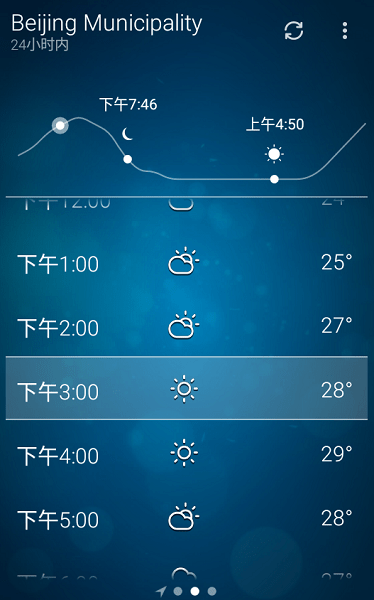Tap the sunset marker at 下午7:46

(x=127, y=159)
